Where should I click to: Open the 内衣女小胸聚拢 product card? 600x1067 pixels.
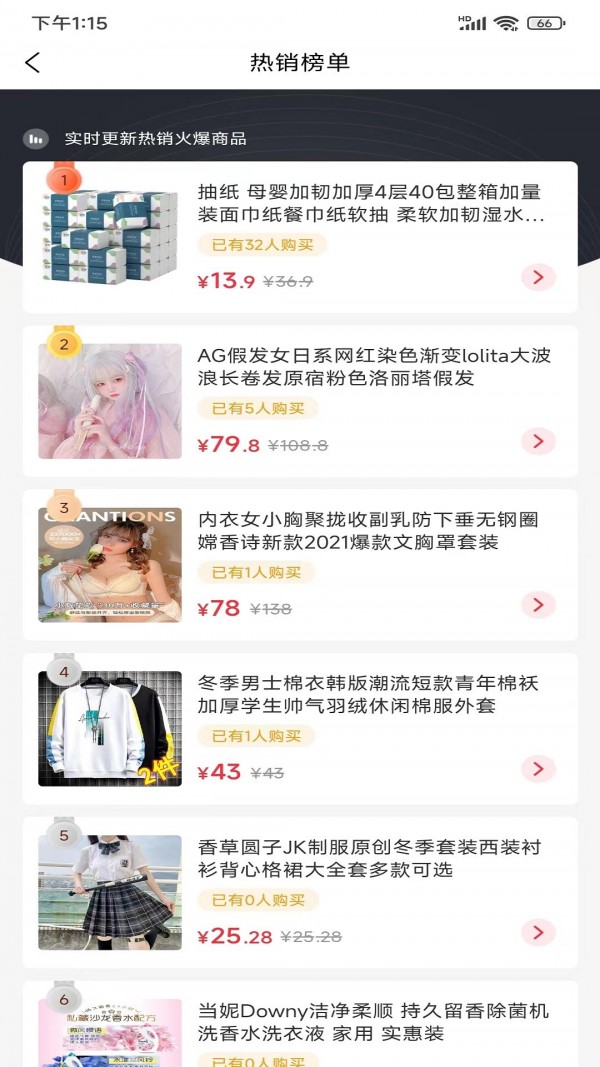click(368, 531)
